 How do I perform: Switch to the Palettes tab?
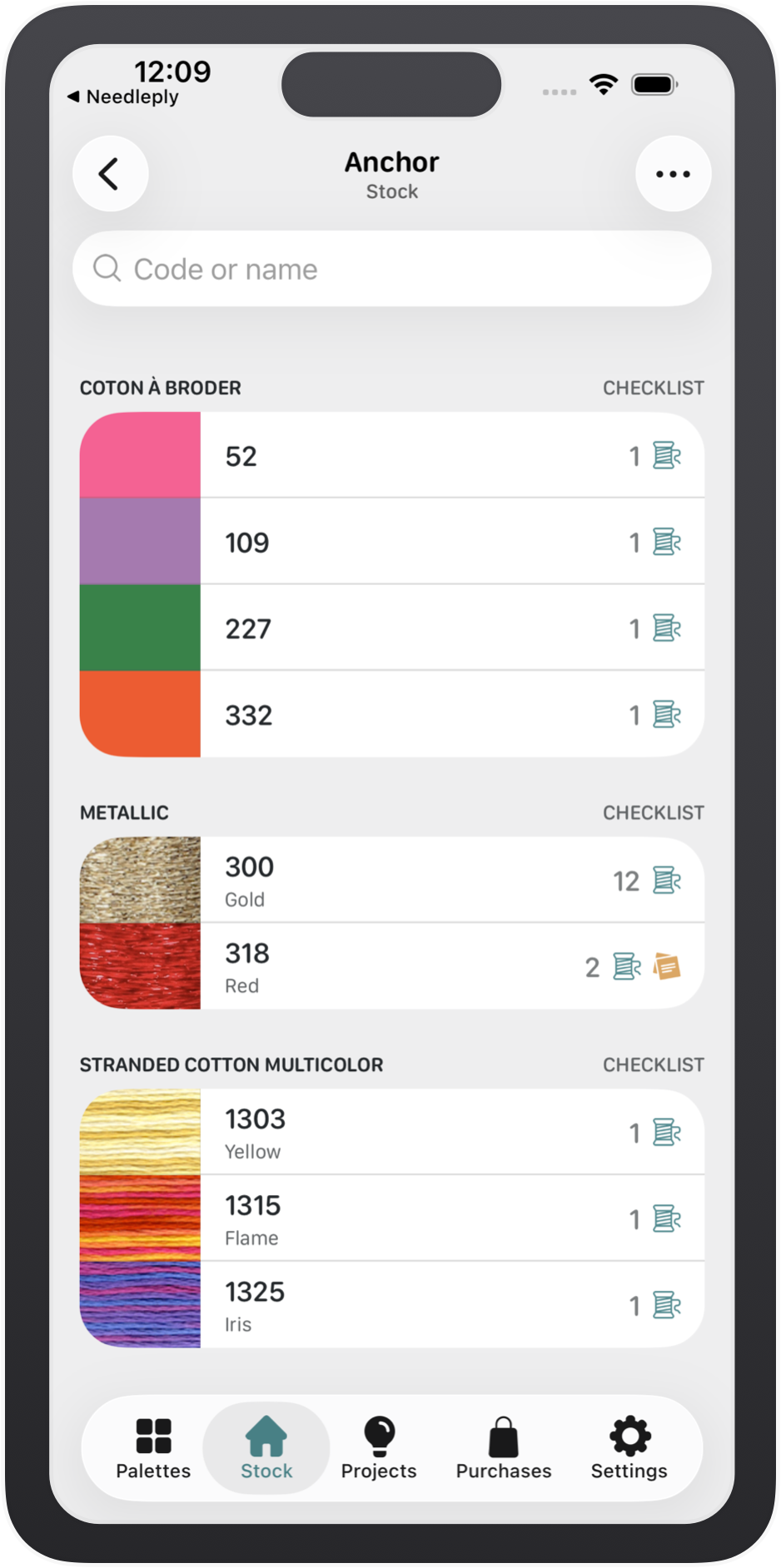[153, 1449]
